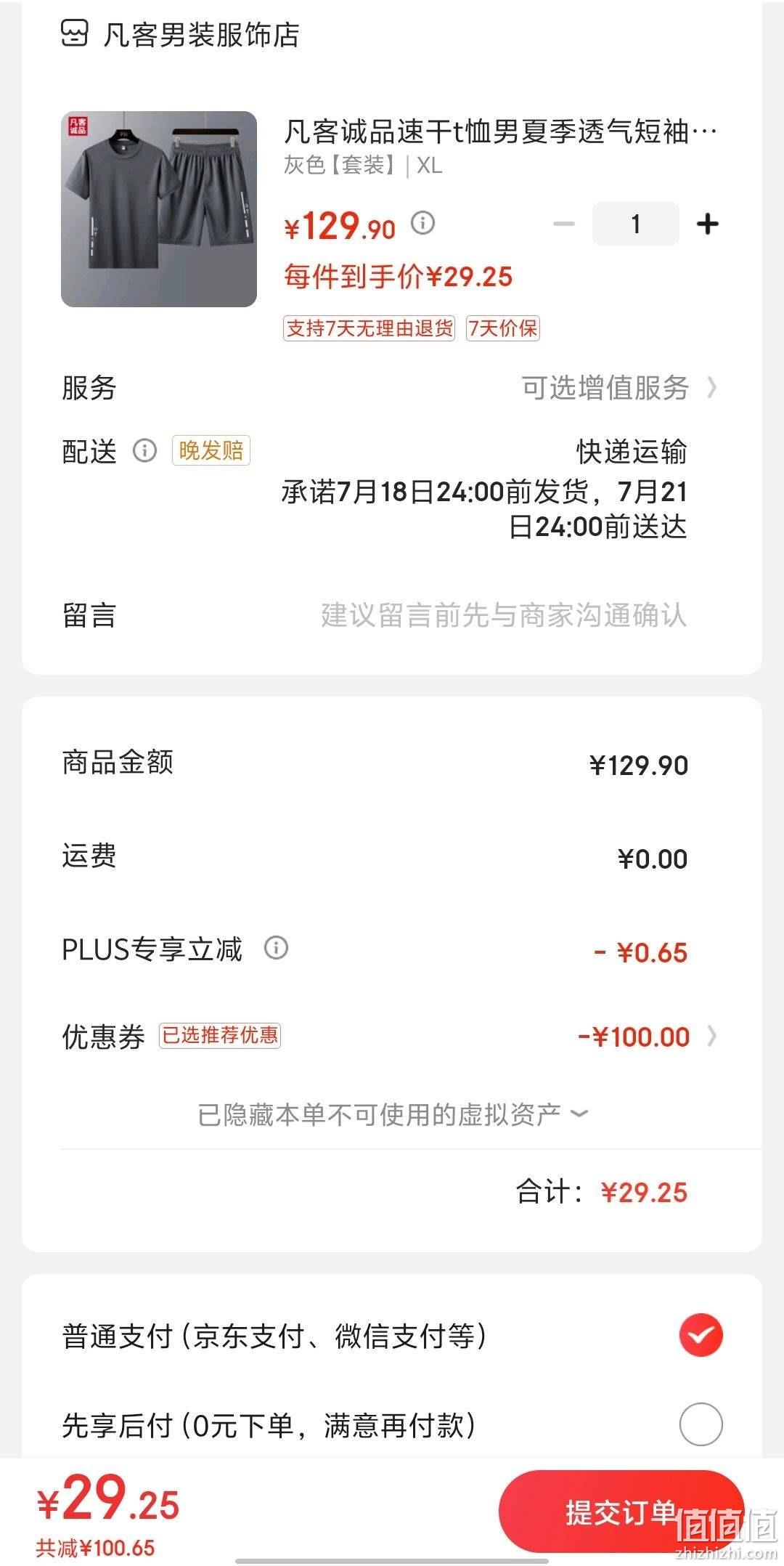This screenshot has height=1566, width=784.
Task: Decrease item quantity with minus button
Action: pos(564,224)
